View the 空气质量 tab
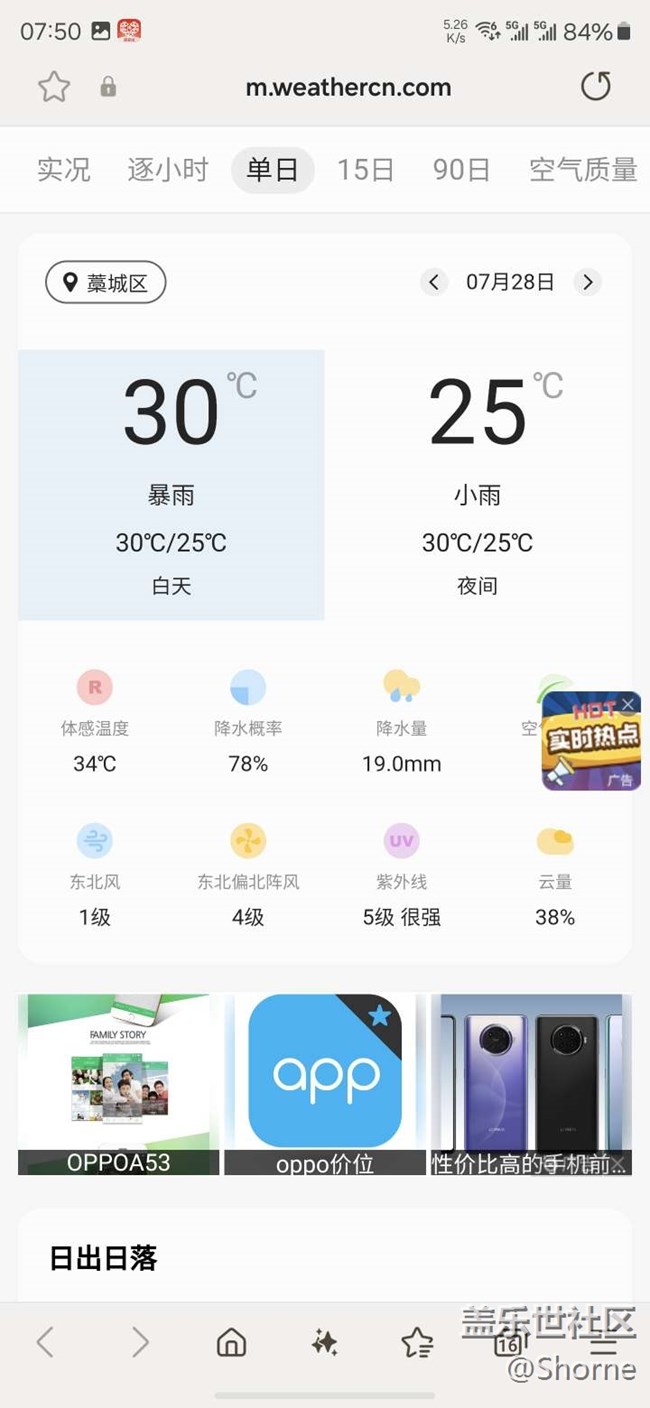The width and height of the screenshot is (650, 1408). 582,170
